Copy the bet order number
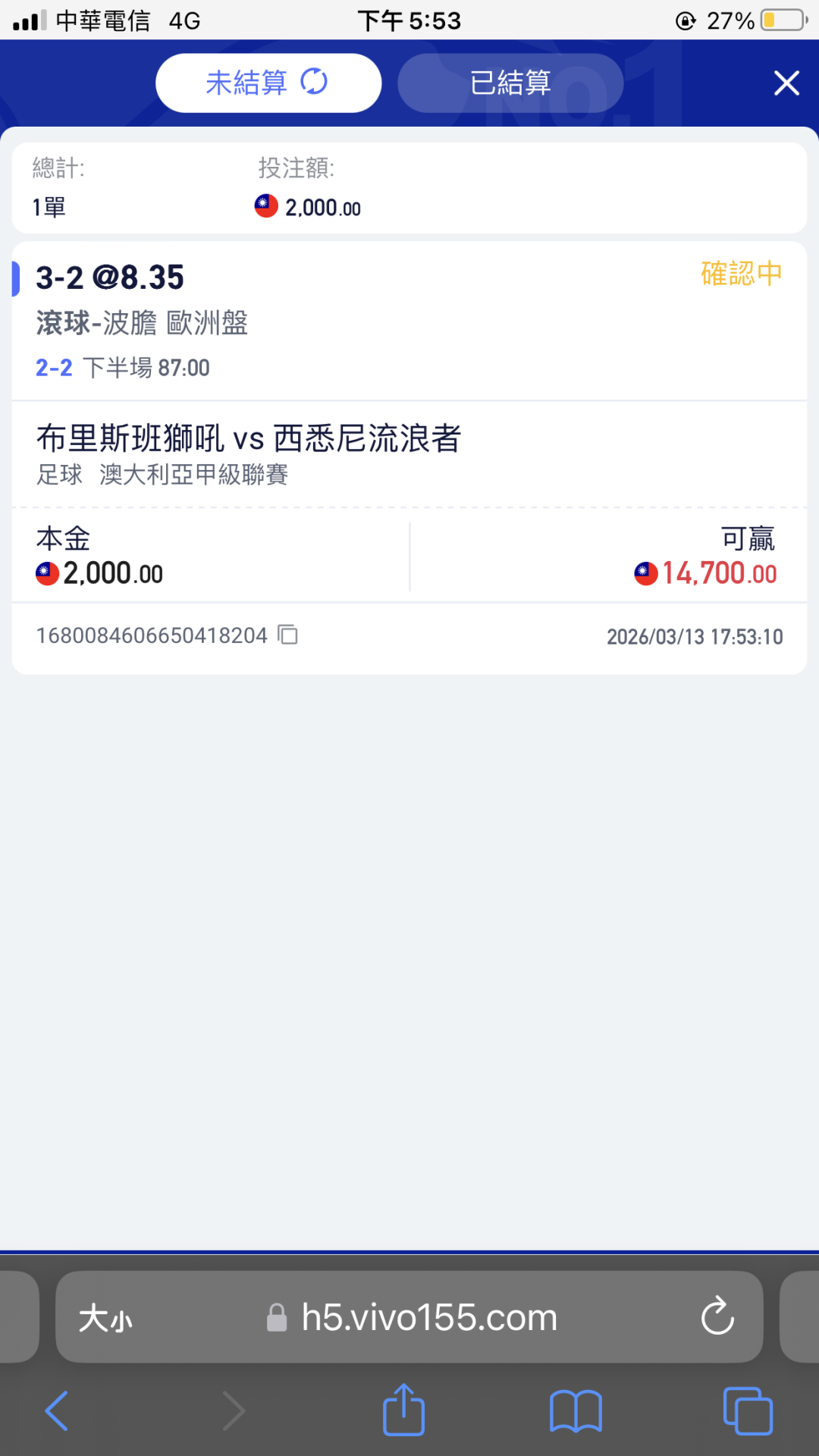This screenshot has width=819, height=1456. (x=288, y=635)
